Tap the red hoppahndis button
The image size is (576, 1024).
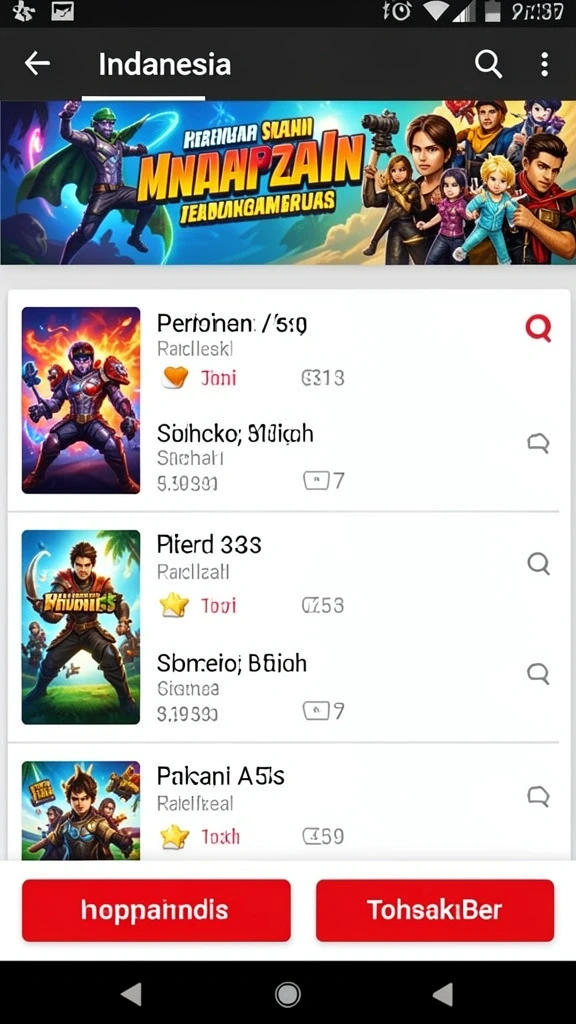pos(156,910)
